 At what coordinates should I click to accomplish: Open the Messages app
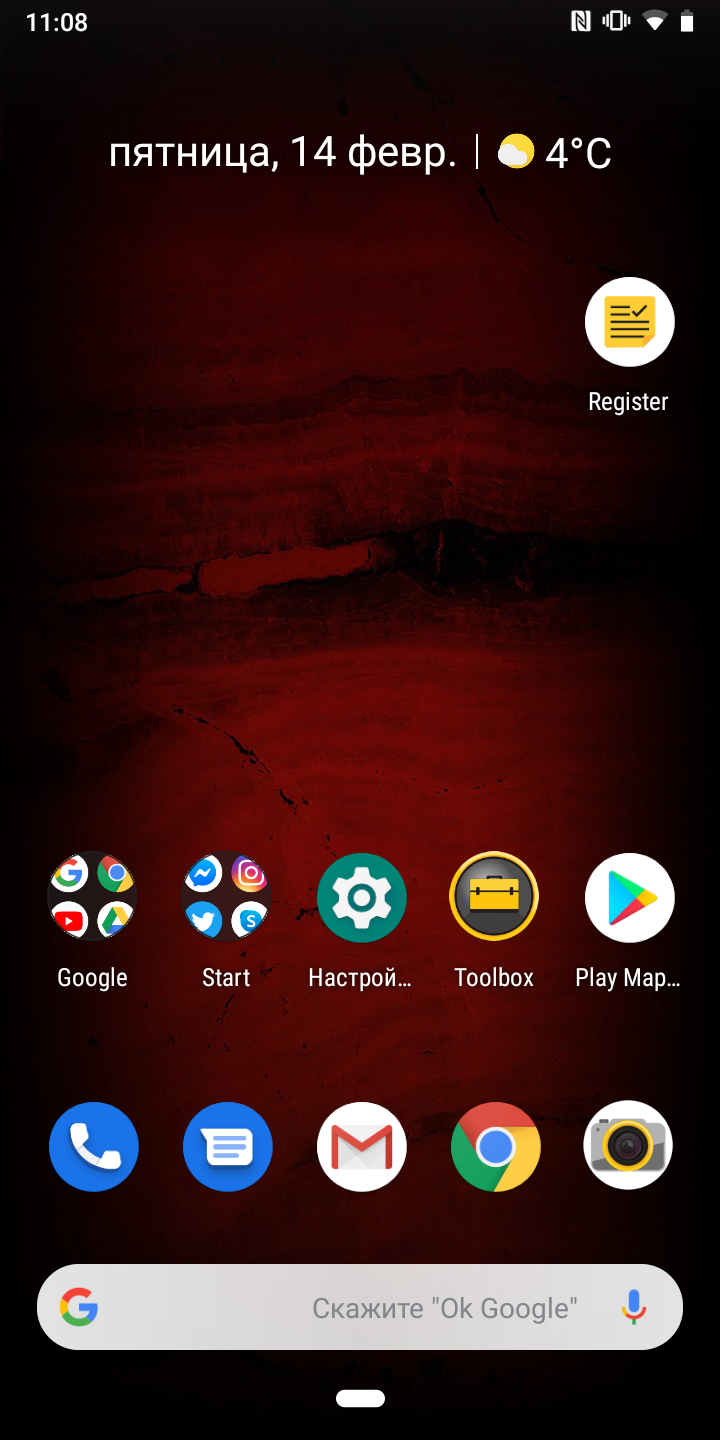(x=227, y=1146)
